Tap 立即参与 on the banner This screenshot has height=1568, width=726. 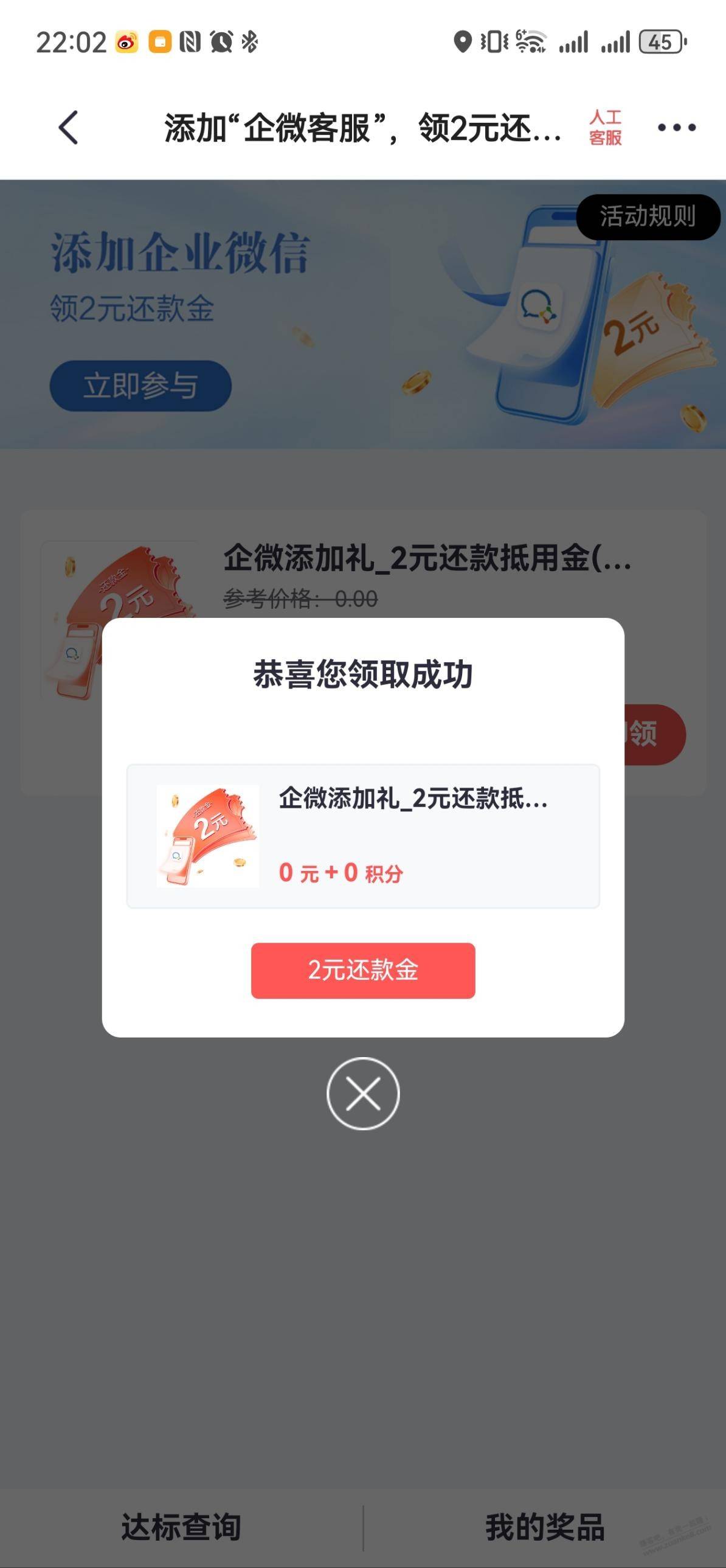(140, 386)
